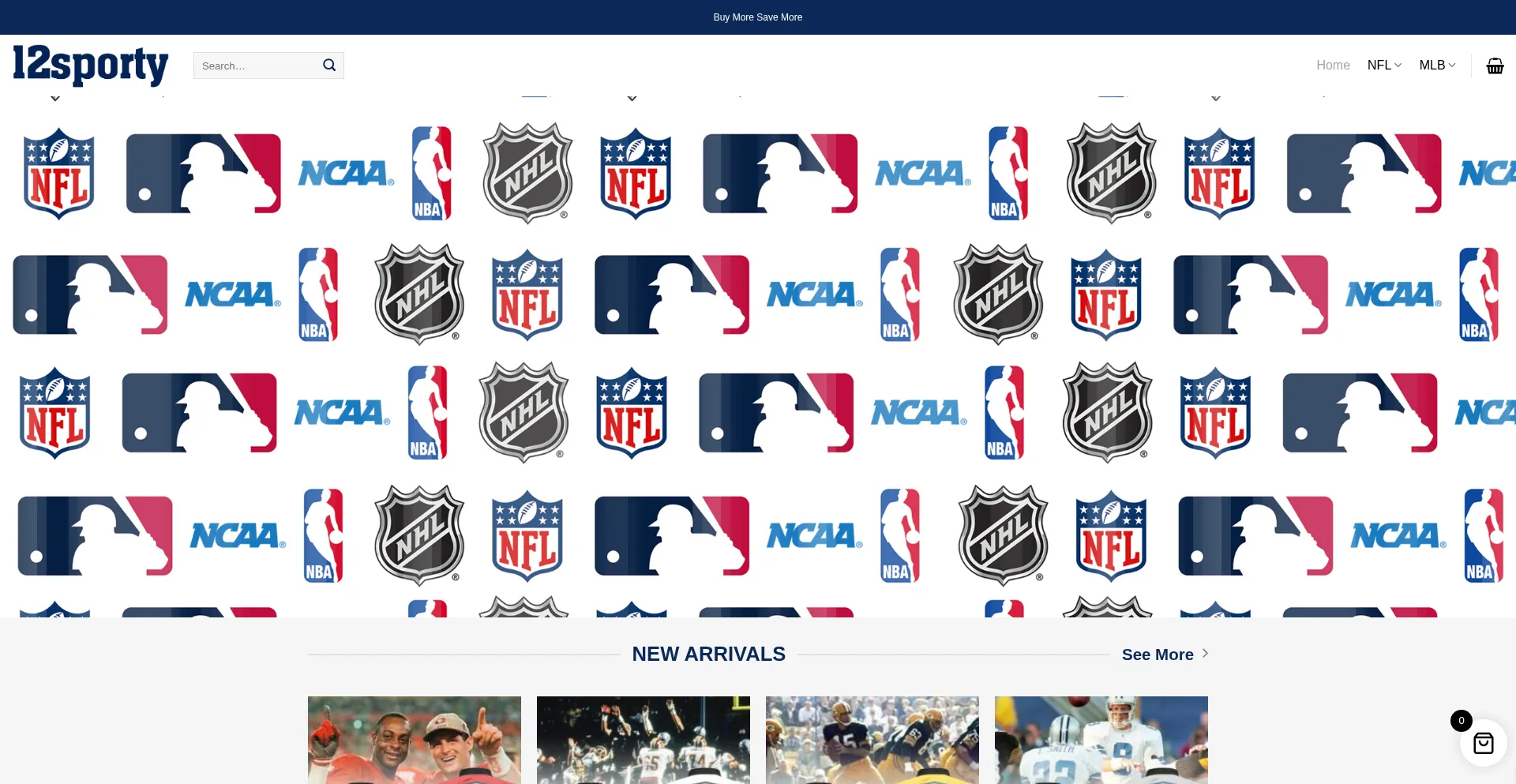Viewport: 1516px width, 784px height.
Task: Tap the magnifier search icon
Action: coord(329,65)
